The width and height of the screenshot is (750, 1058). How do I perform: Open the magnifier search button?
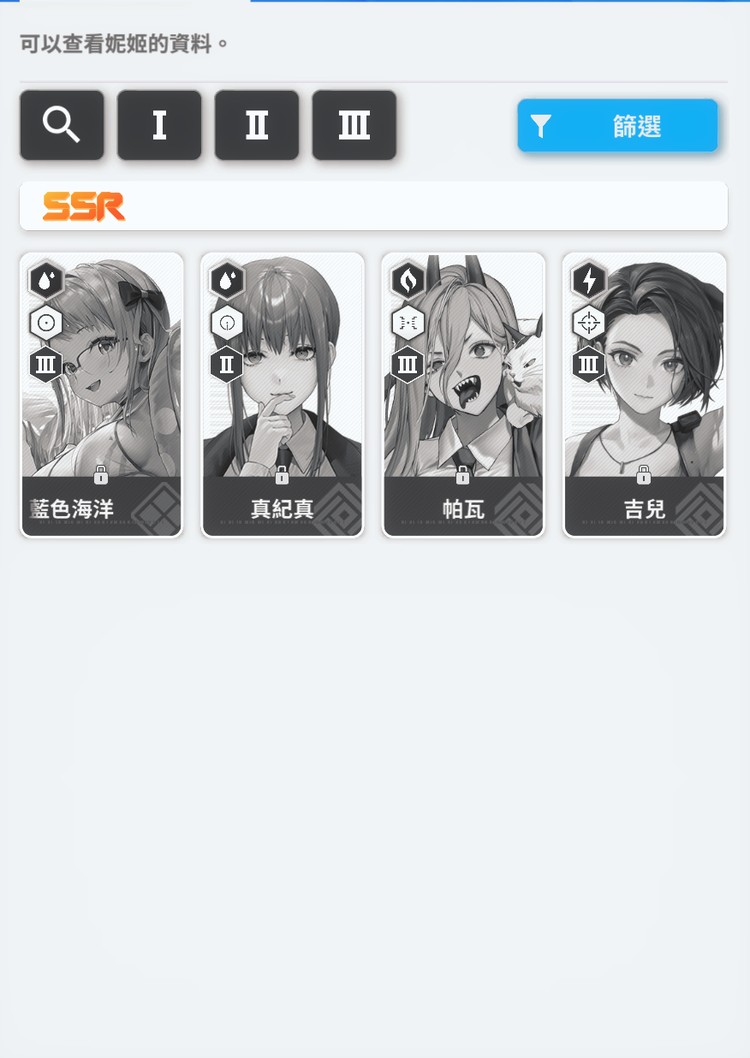[62, 125]
